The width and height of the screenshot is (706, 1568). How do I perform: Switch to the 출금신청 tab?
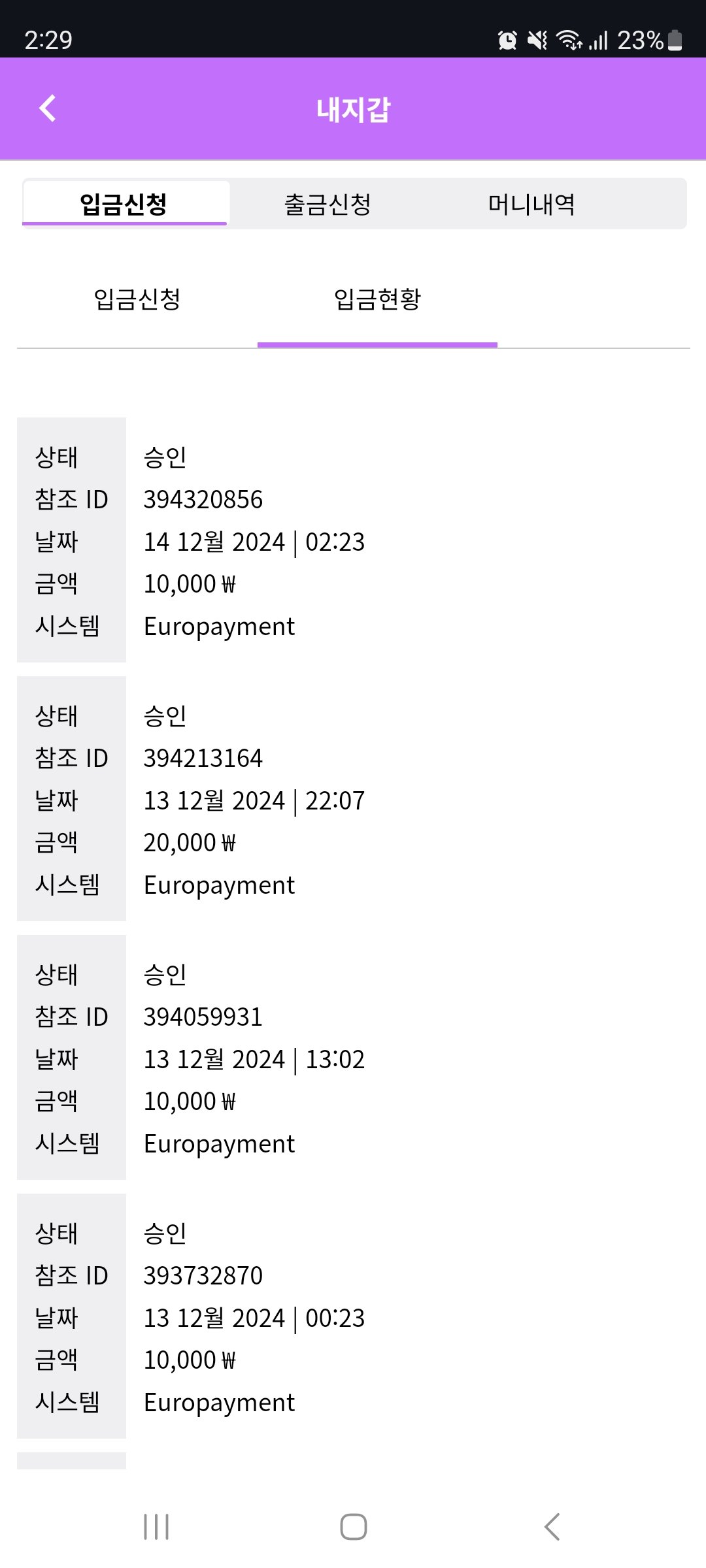(x=328, y=204)
